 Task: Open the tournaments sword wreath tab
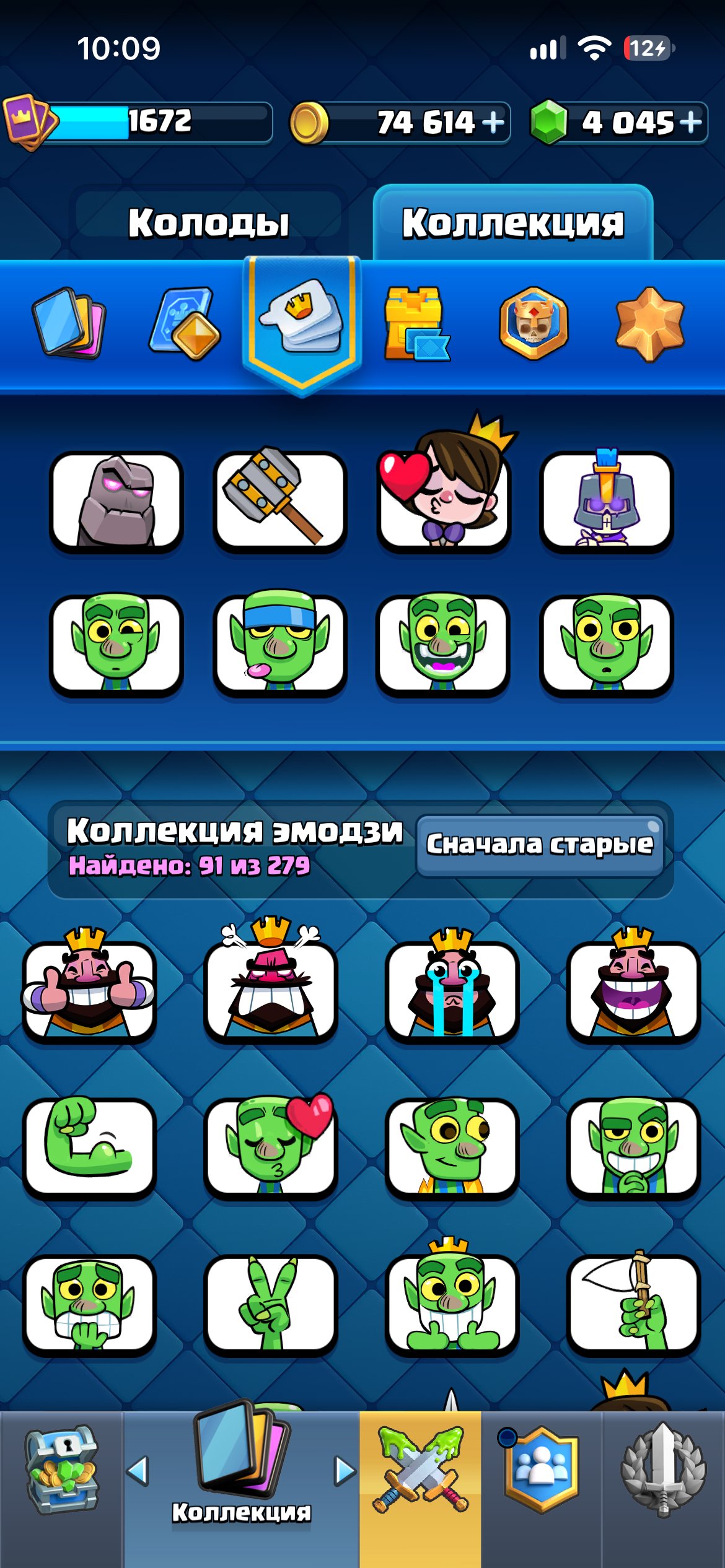click(x=664, y=1471)
